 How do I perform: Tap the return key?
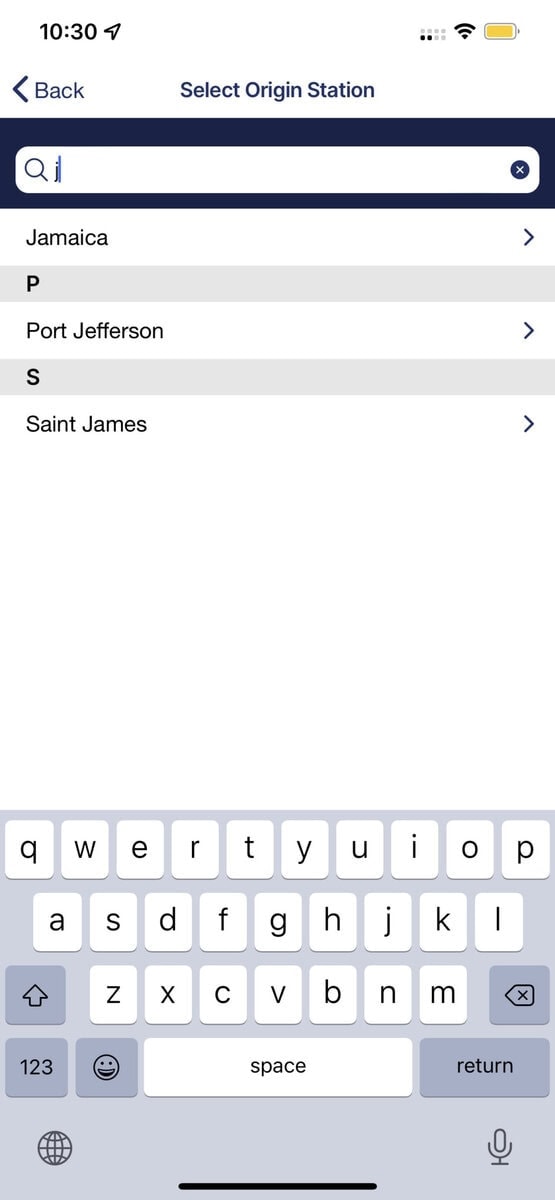click(x=485, y=1066)
